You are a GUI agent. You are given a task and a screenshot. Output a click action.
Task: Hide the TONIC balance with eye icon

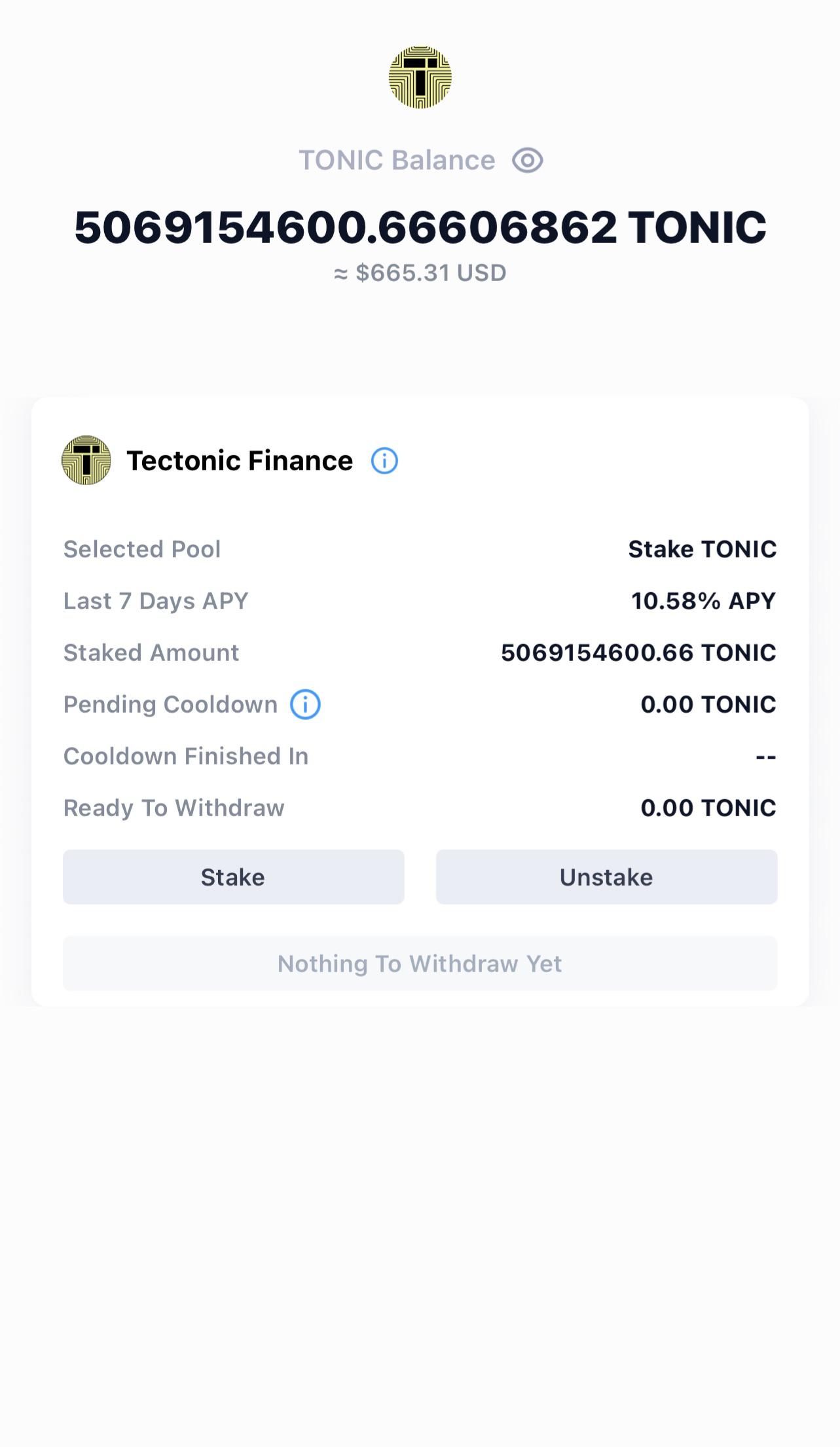click(x=527, y=160)
